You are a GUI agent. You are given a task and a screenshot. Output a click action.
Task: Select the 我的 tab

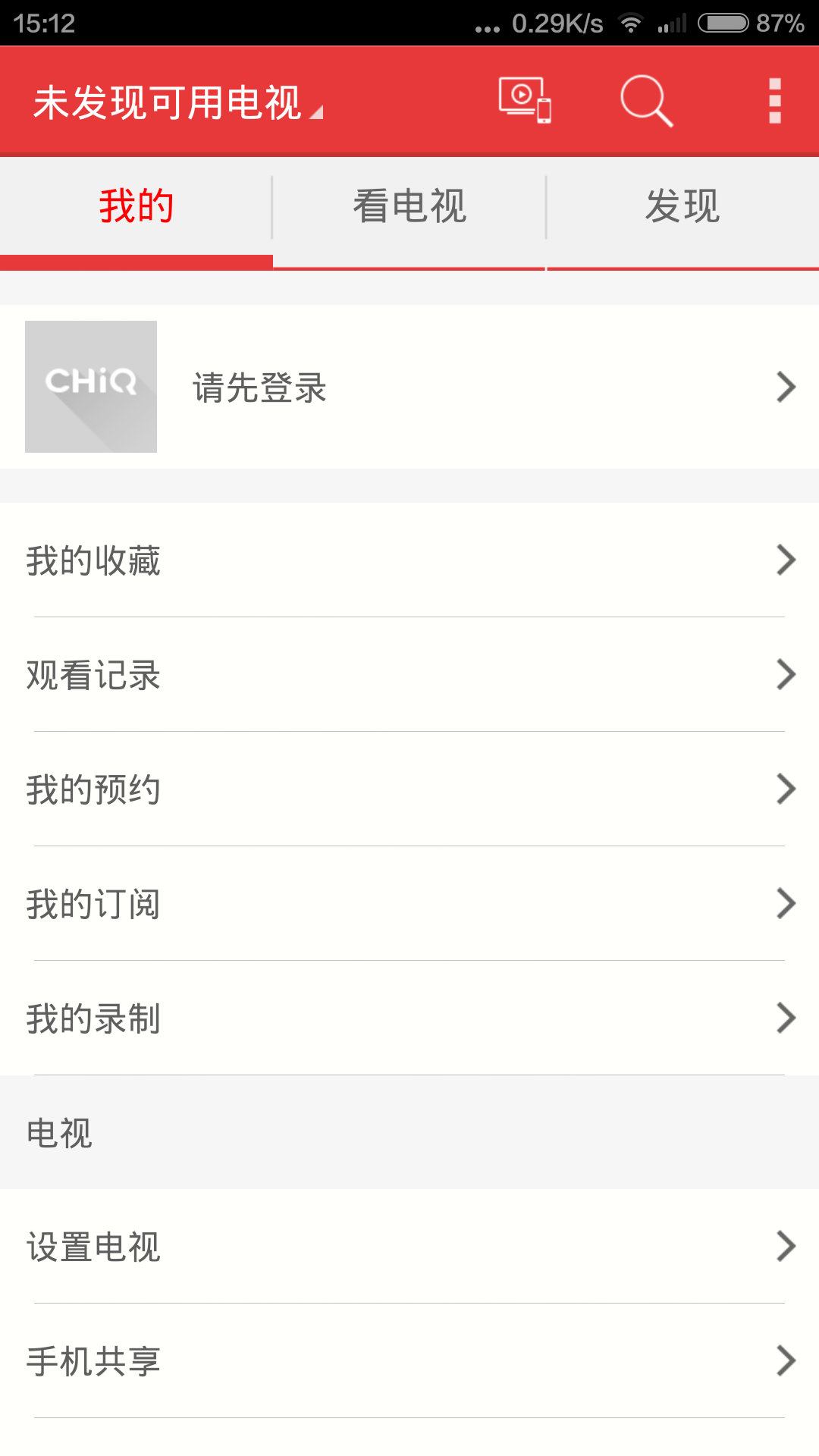[136, 205]
